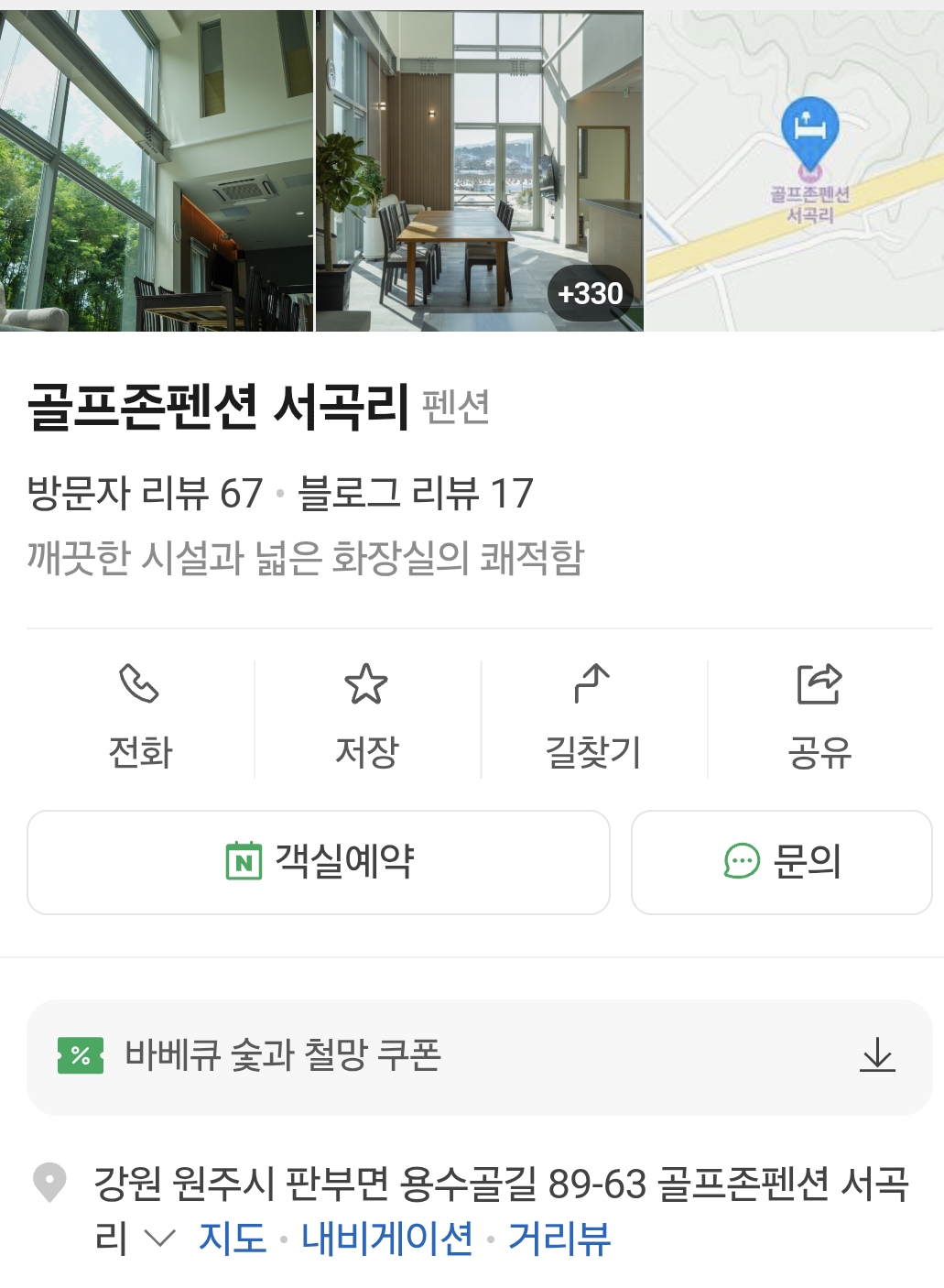Open the 문의 inquiry chat

(781, 862)
